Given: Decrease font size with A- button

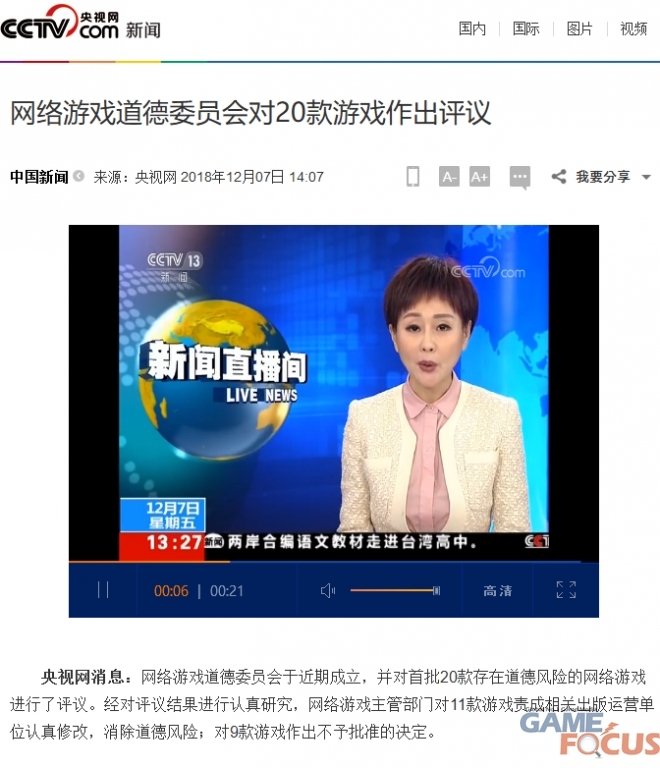Looking at the screenshot, I should click(x=449, y=177).
